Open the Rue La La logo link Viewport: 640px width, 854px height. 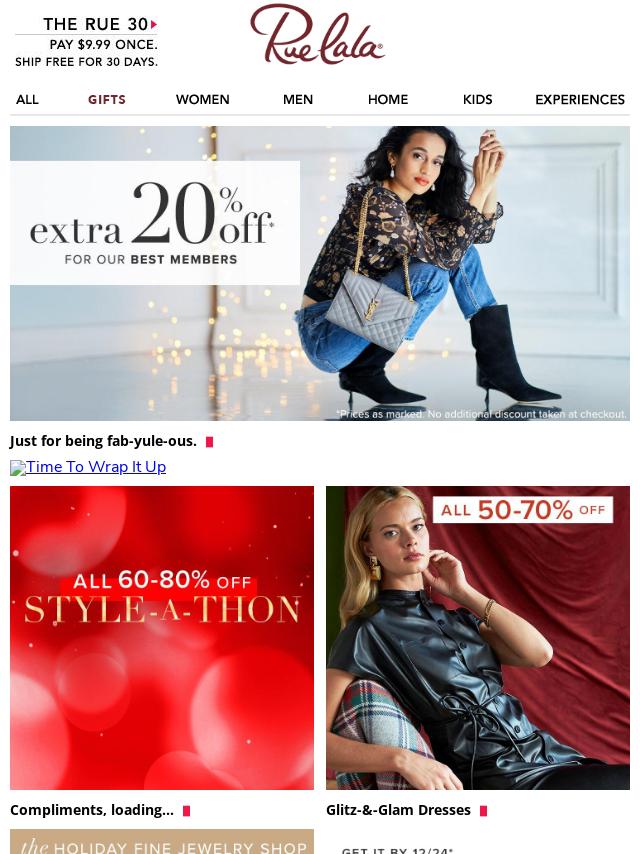(317, 35)
